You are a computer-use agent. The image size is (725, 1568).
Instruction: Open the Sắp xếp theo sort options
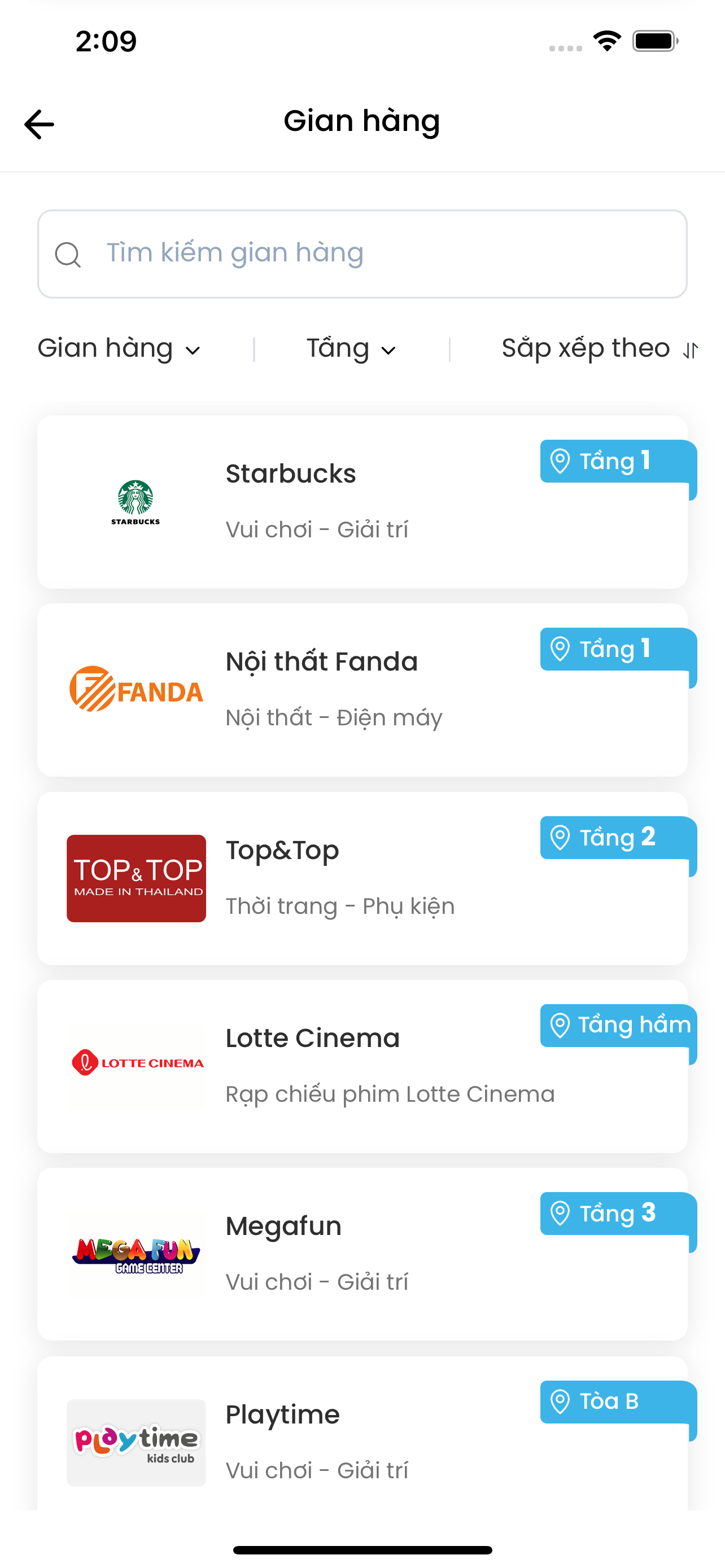pos(600,349)
